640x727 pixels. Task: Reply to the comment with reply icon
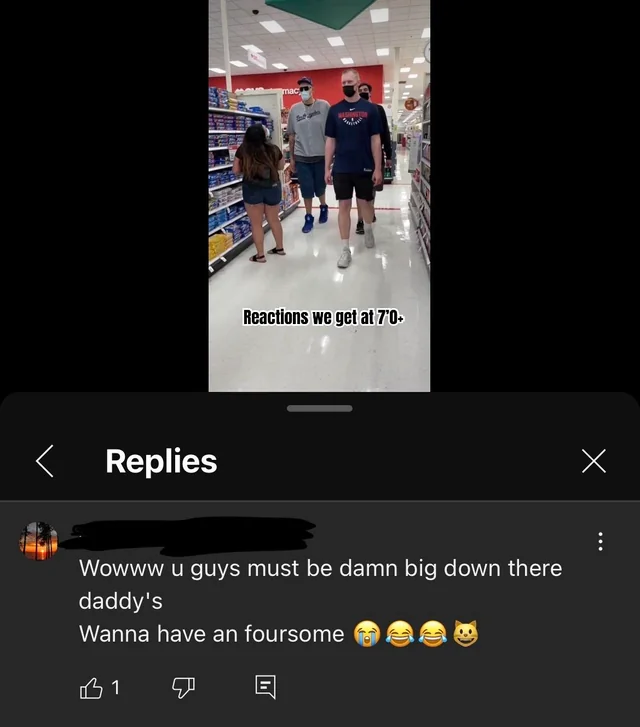[x=265, y=687]
